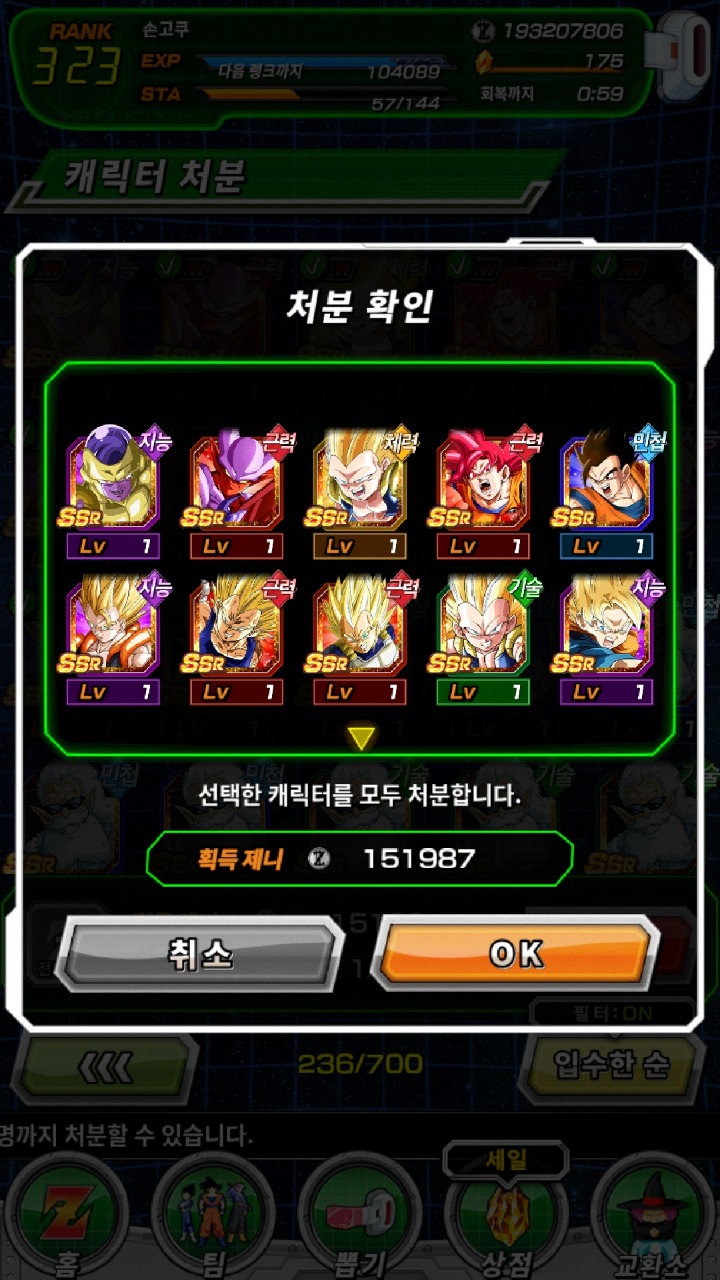The width and height of the screenshot is (720, 1280).
Task: Cancel the sale with 취소
Action: click(x=201, y=954)
